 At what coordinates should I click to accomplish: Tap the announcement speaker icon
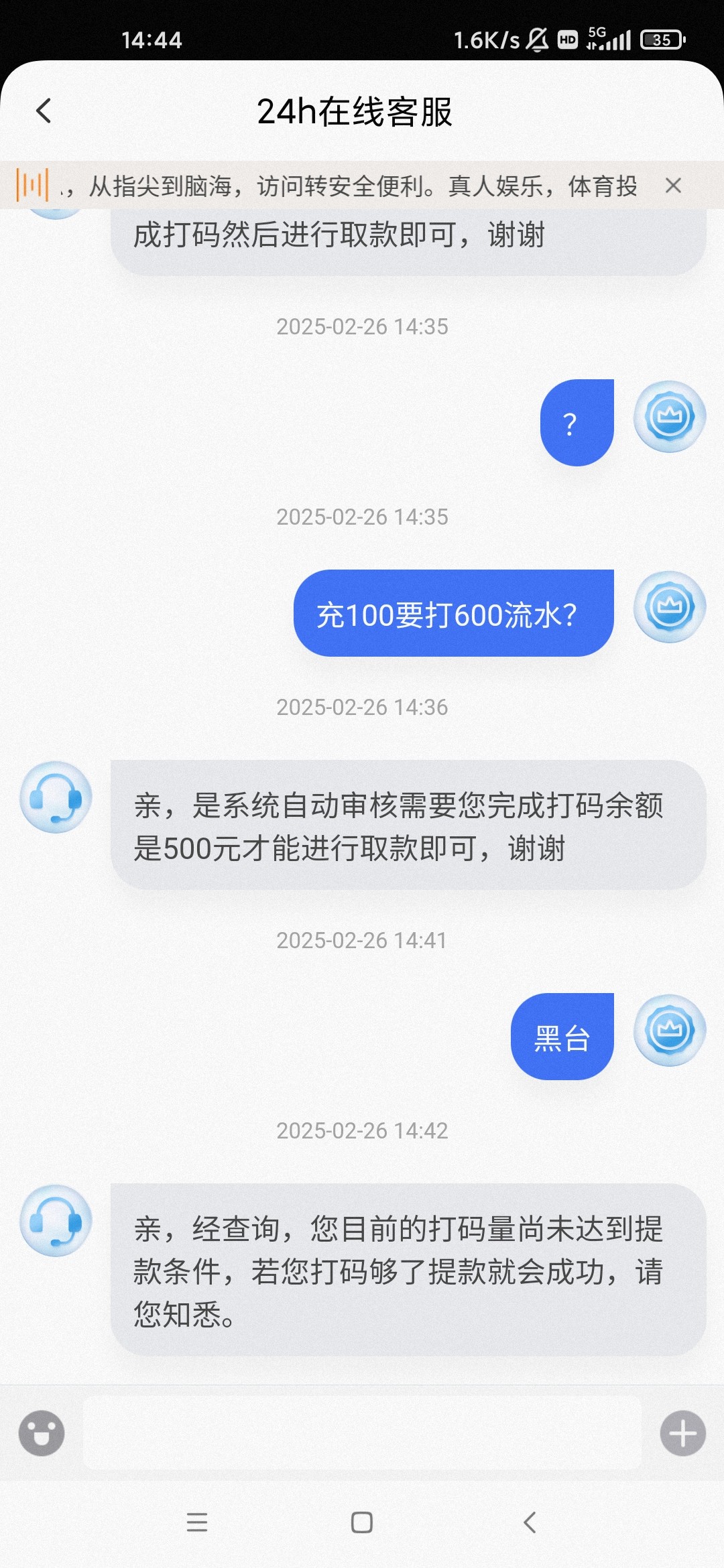click(x=34, y=186)
